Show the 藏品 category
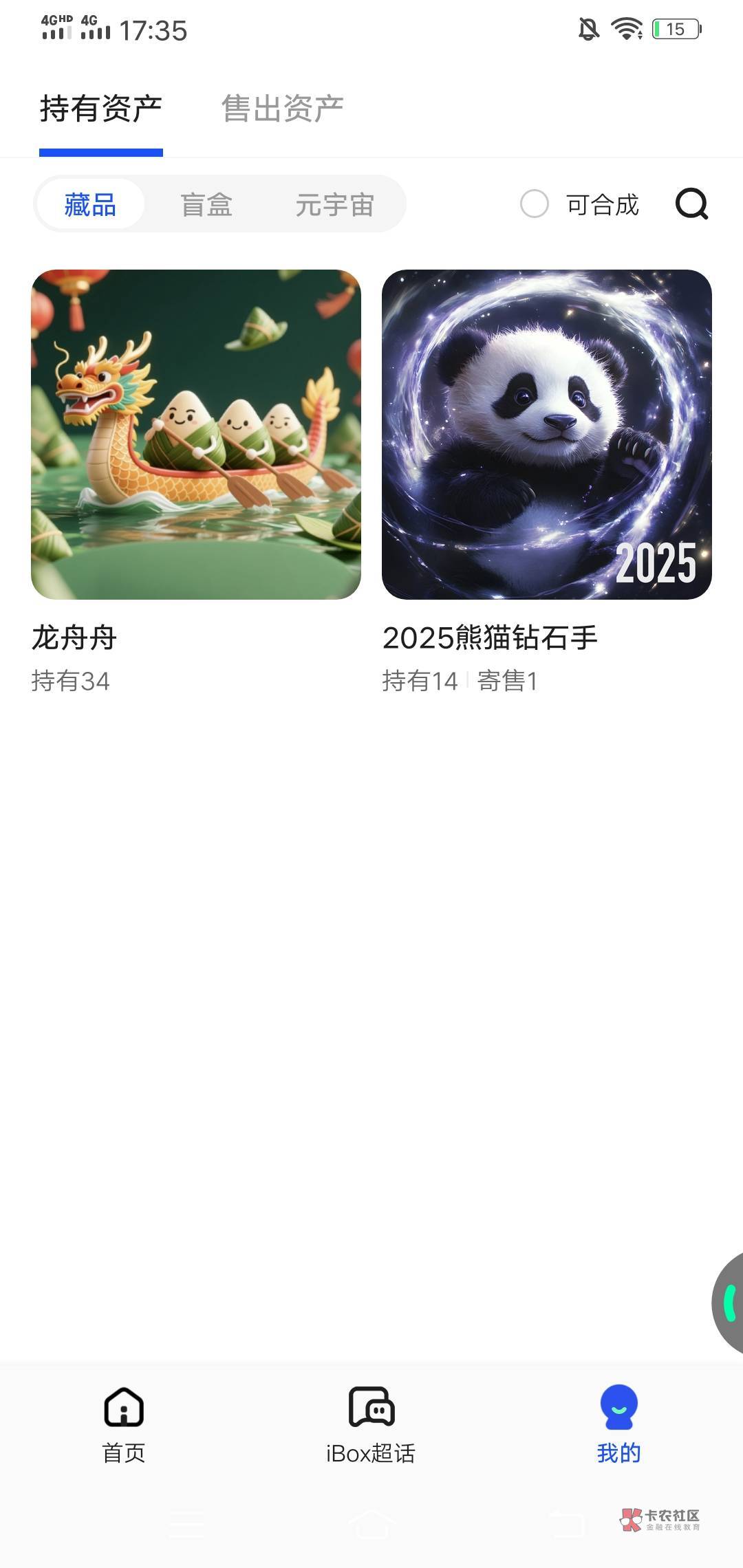 click(x=90, y=204)
